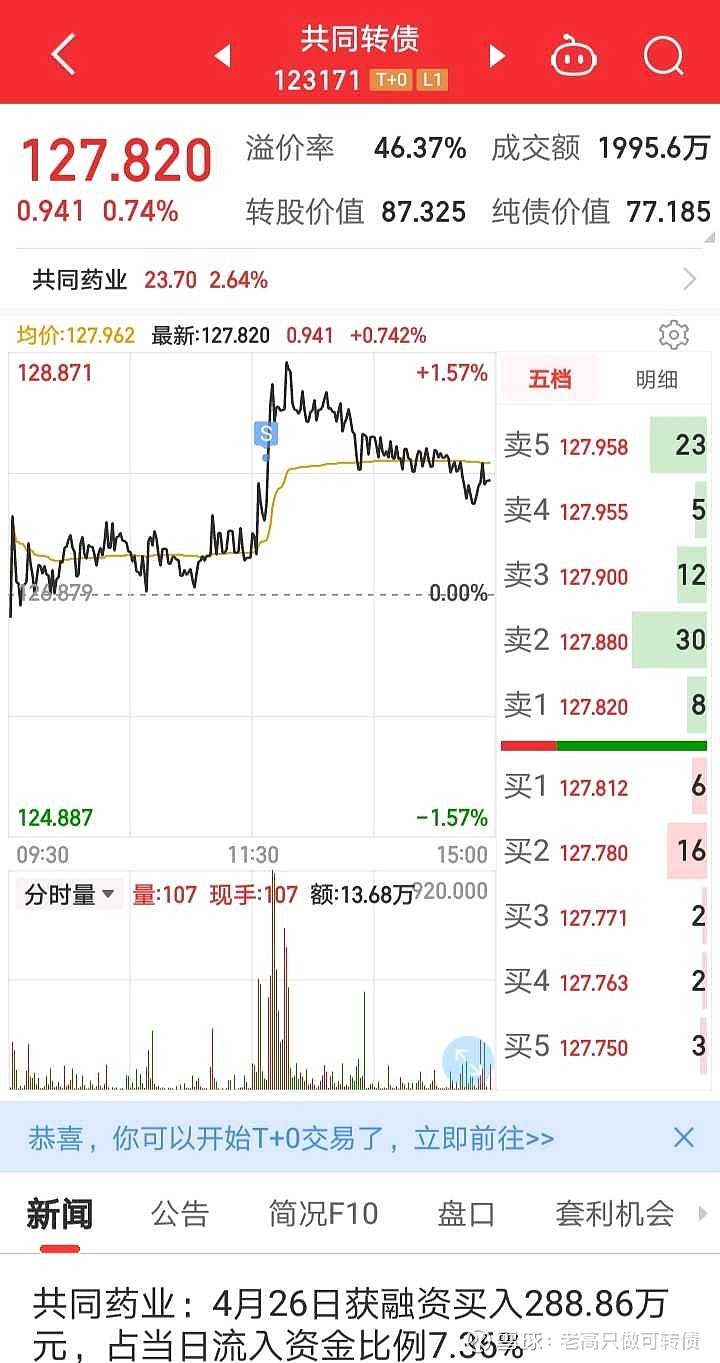Open search from the magnifier icon
Image resolution: width=720 pixels, height=1363 pixels.
click(663, 55)
